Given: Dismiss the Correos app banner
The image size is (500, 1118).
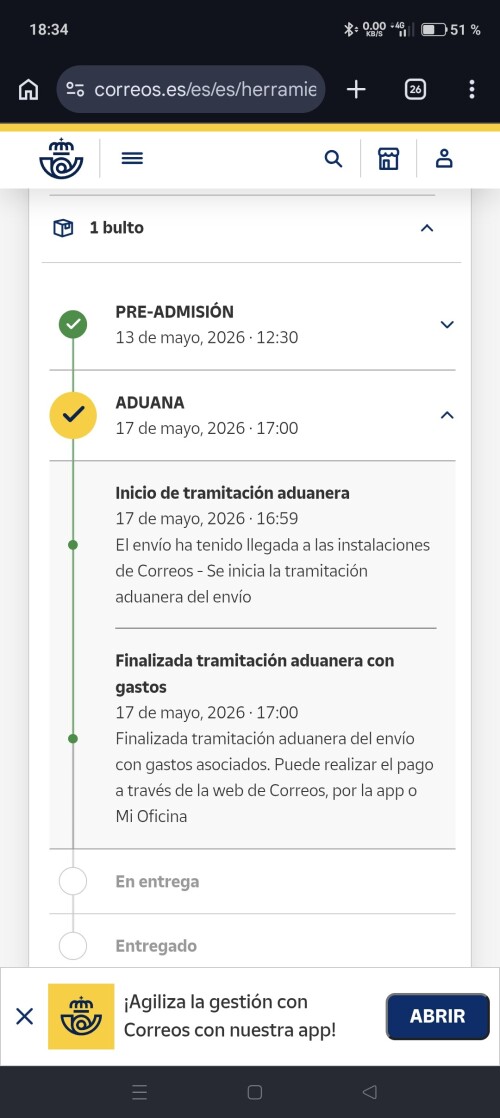Looking at the screenshot, I should (x=24, y=1016).
